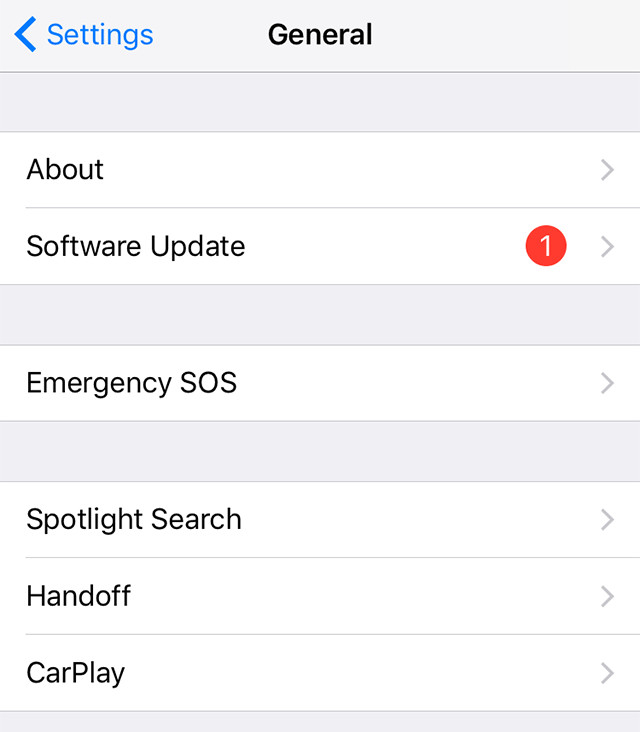The width and height of the screenshot is (640, 732).
Task: Go back to Settings
Action: tap(85, 36)
